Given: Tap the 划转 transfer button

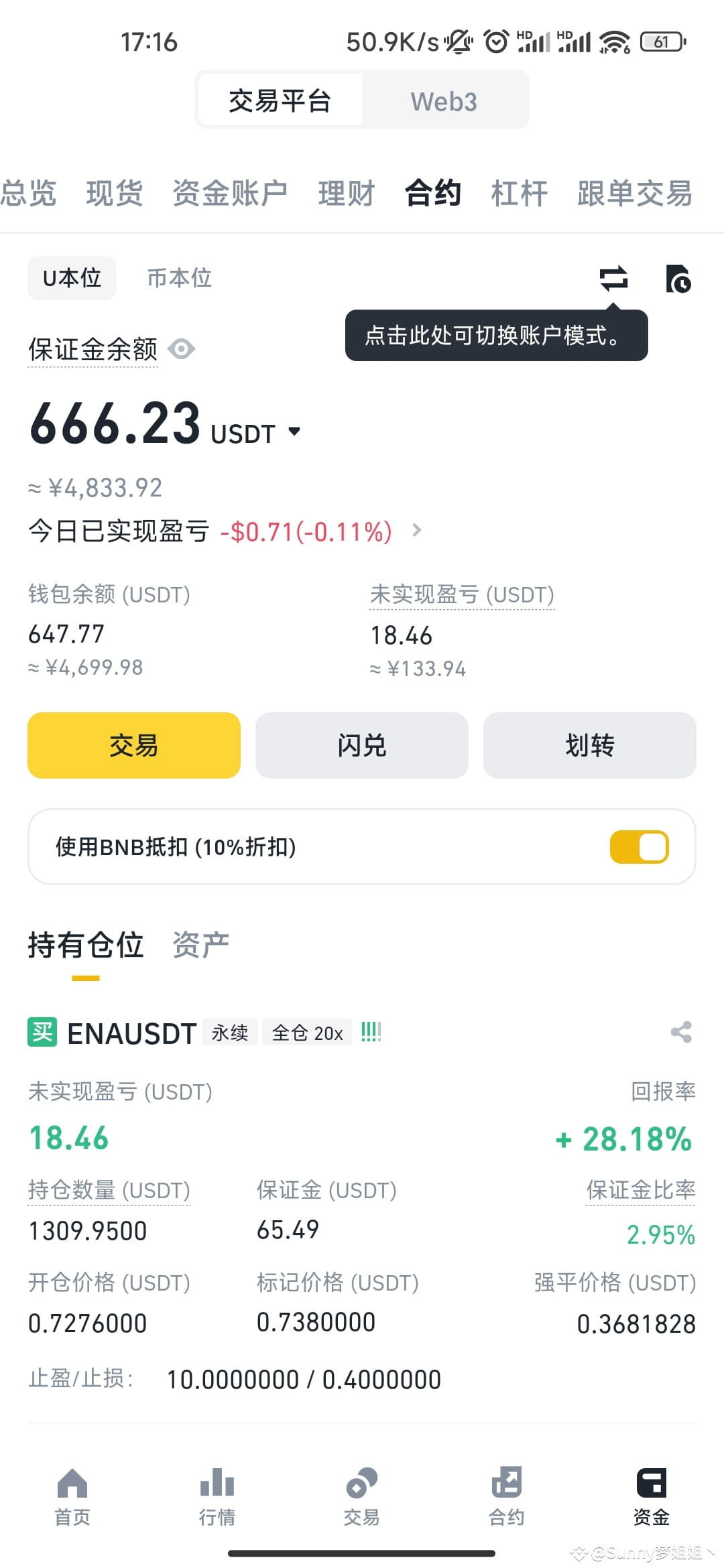Looking at the screenshot, I should coord(590,745).
